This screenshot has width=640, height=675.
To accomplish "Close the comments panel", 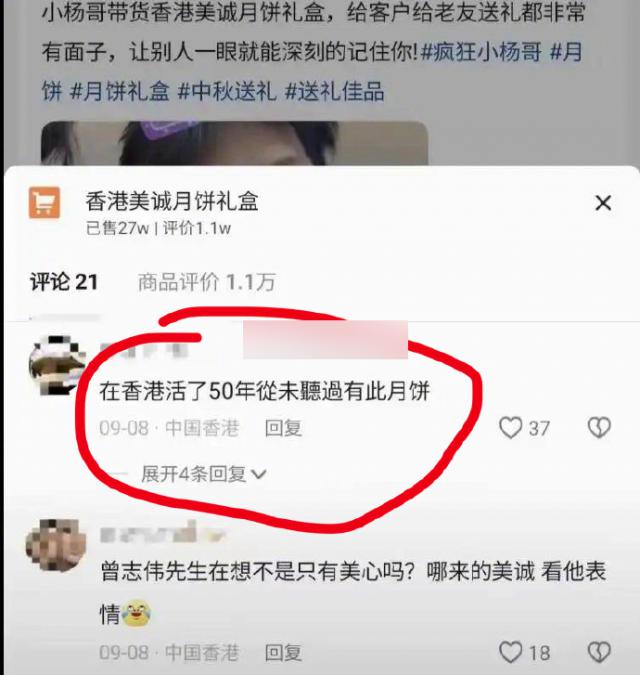I will 603,203.
